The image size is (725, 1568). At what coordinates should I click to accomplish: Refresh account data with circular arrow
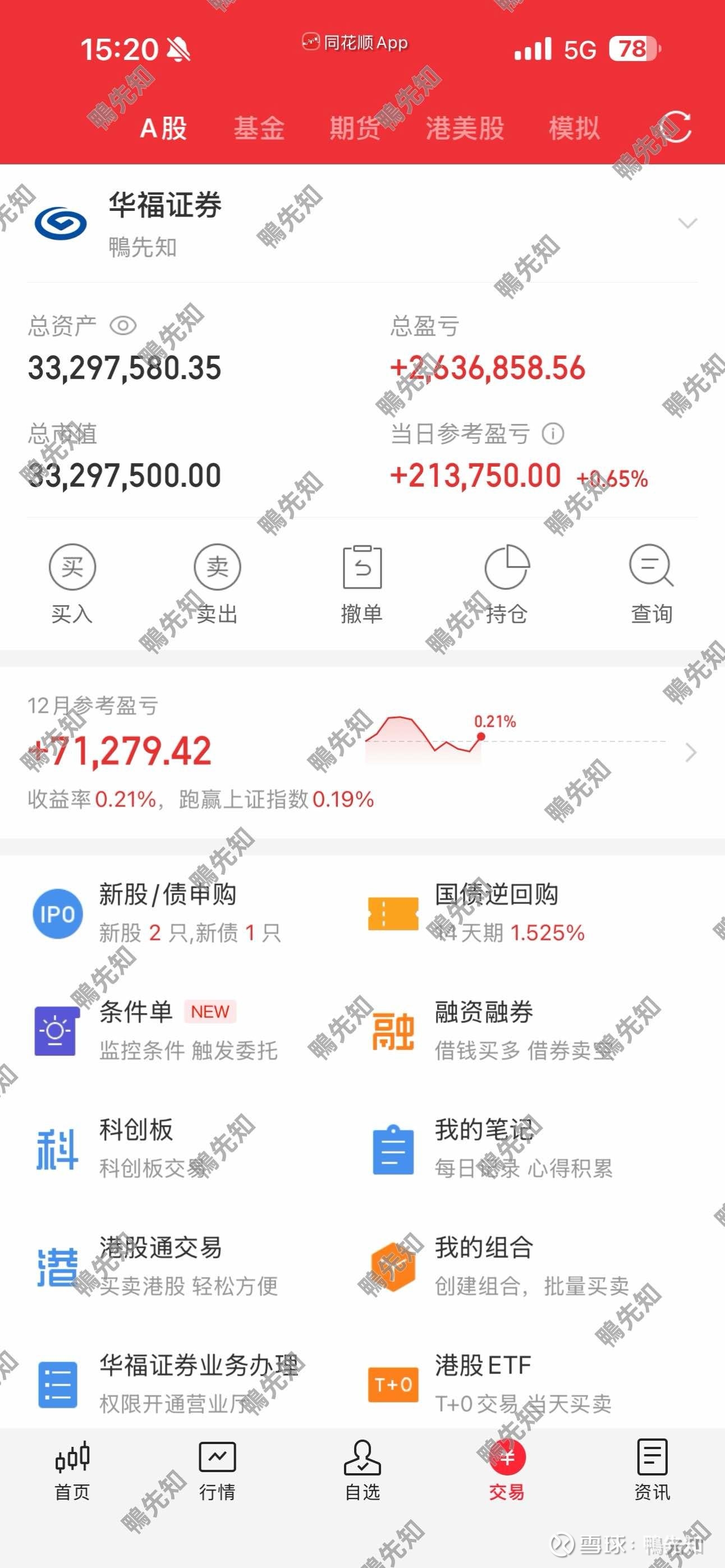pyautogui.click(x=677, y=128)
